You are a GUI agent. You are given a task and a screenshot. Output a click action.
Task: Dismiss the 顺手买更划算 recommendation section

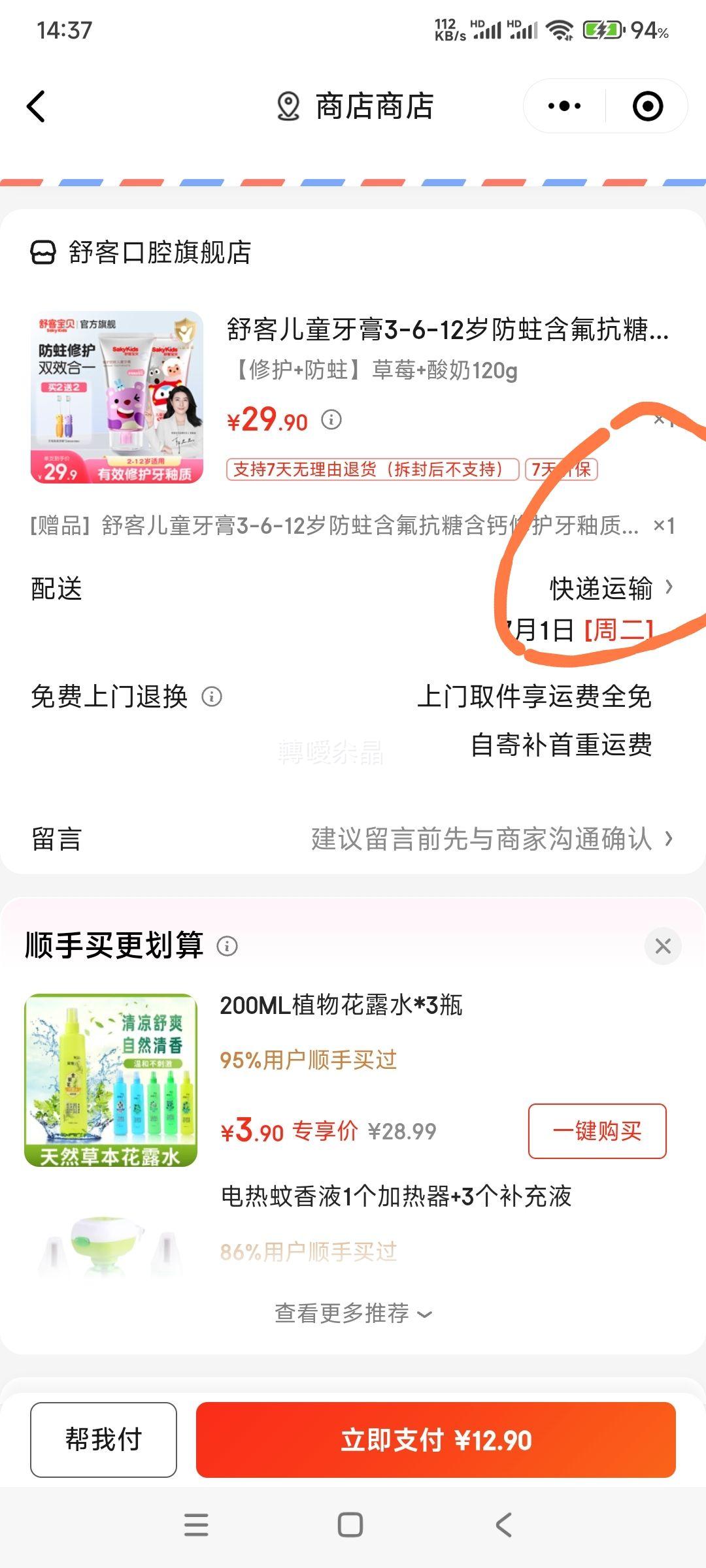click(663, 945)
